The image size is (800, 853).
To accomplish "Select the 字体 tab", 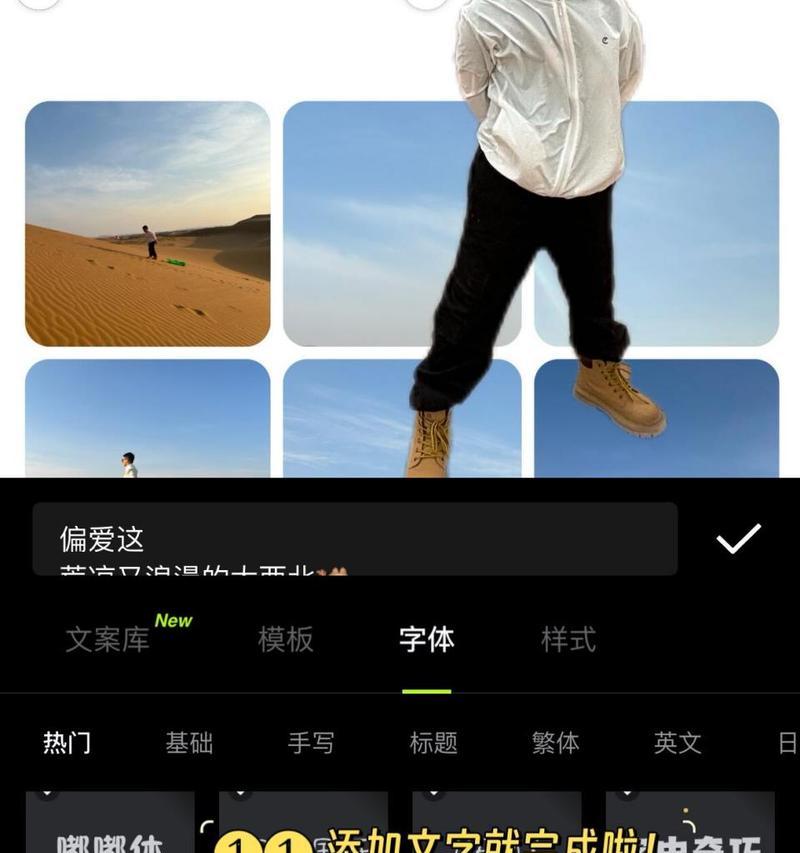I will tap(427, 639).
